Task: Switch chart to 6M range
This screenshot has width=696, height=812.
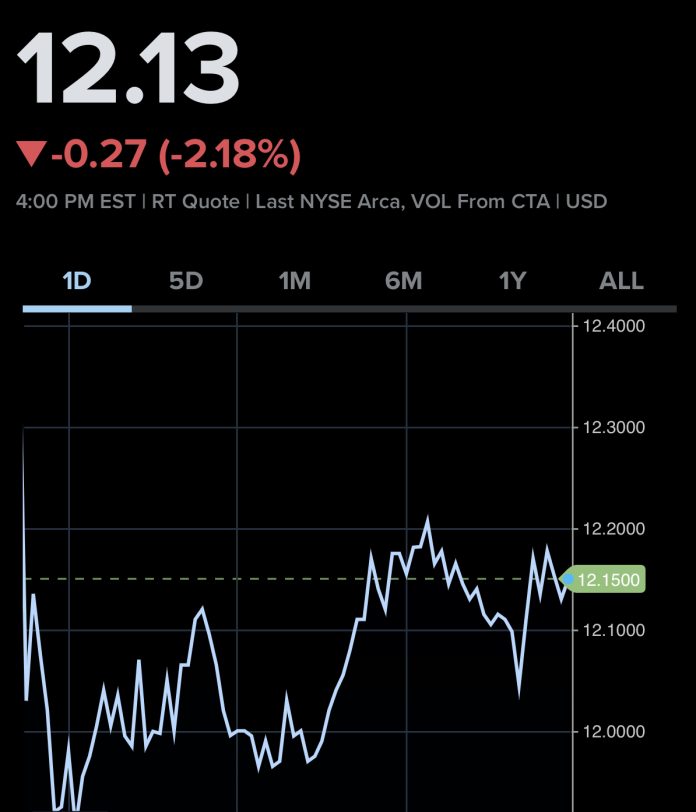Action: click(x=403, y=281)
